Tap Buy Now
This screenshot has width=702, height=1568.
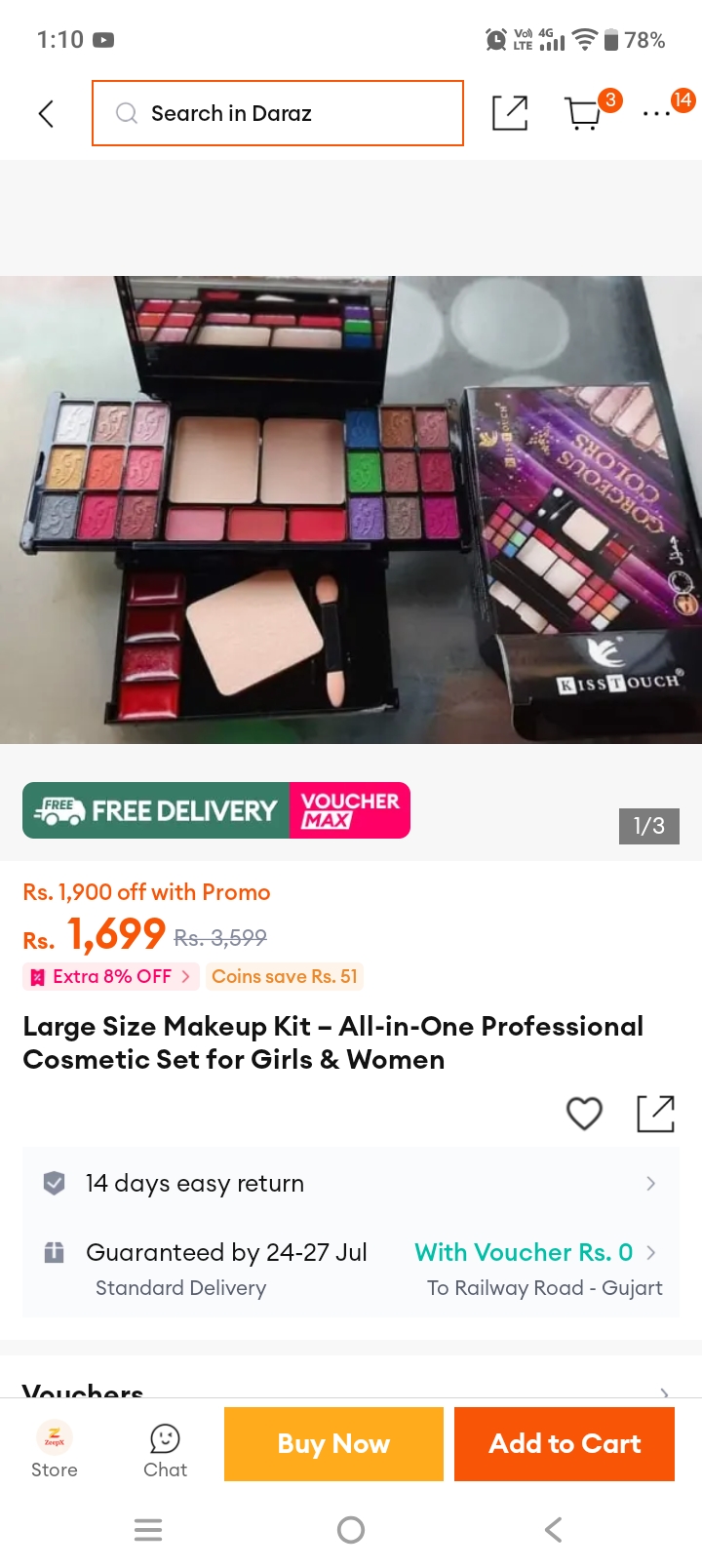pos(333,1444)
